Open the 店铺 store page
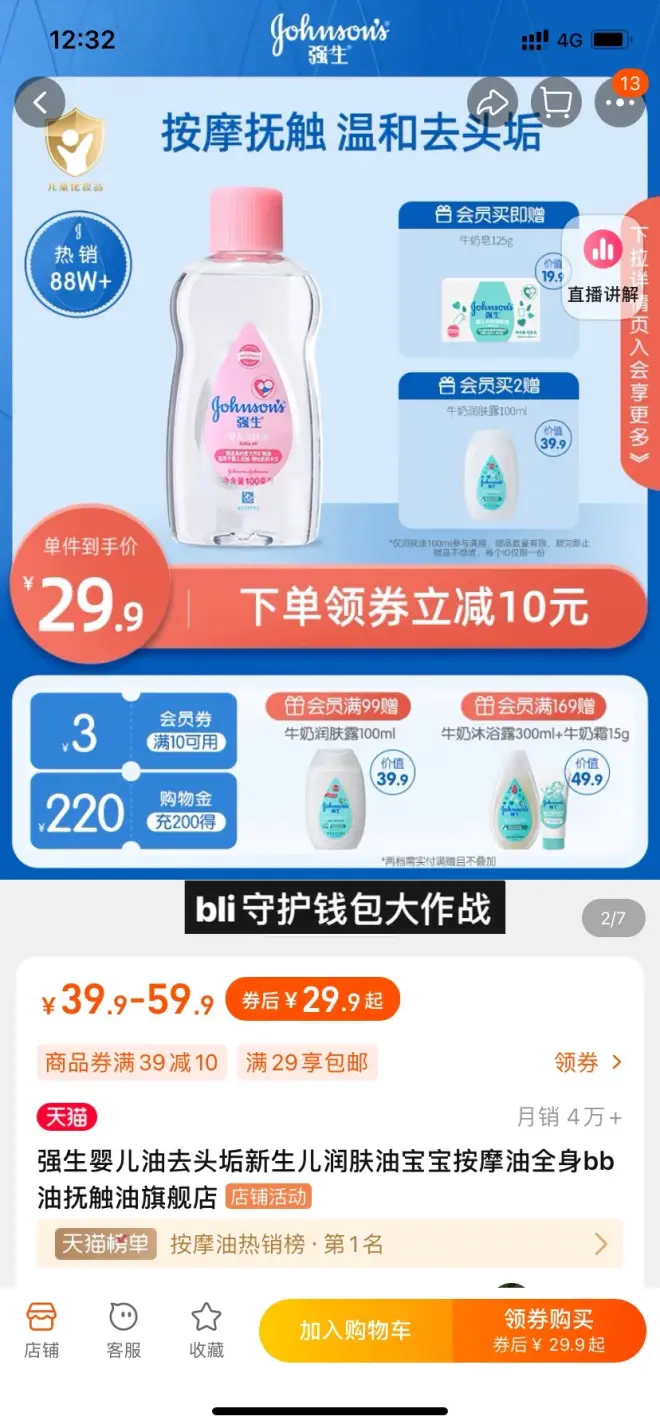Screen dimensions: 660x1428 (41, 1329)
